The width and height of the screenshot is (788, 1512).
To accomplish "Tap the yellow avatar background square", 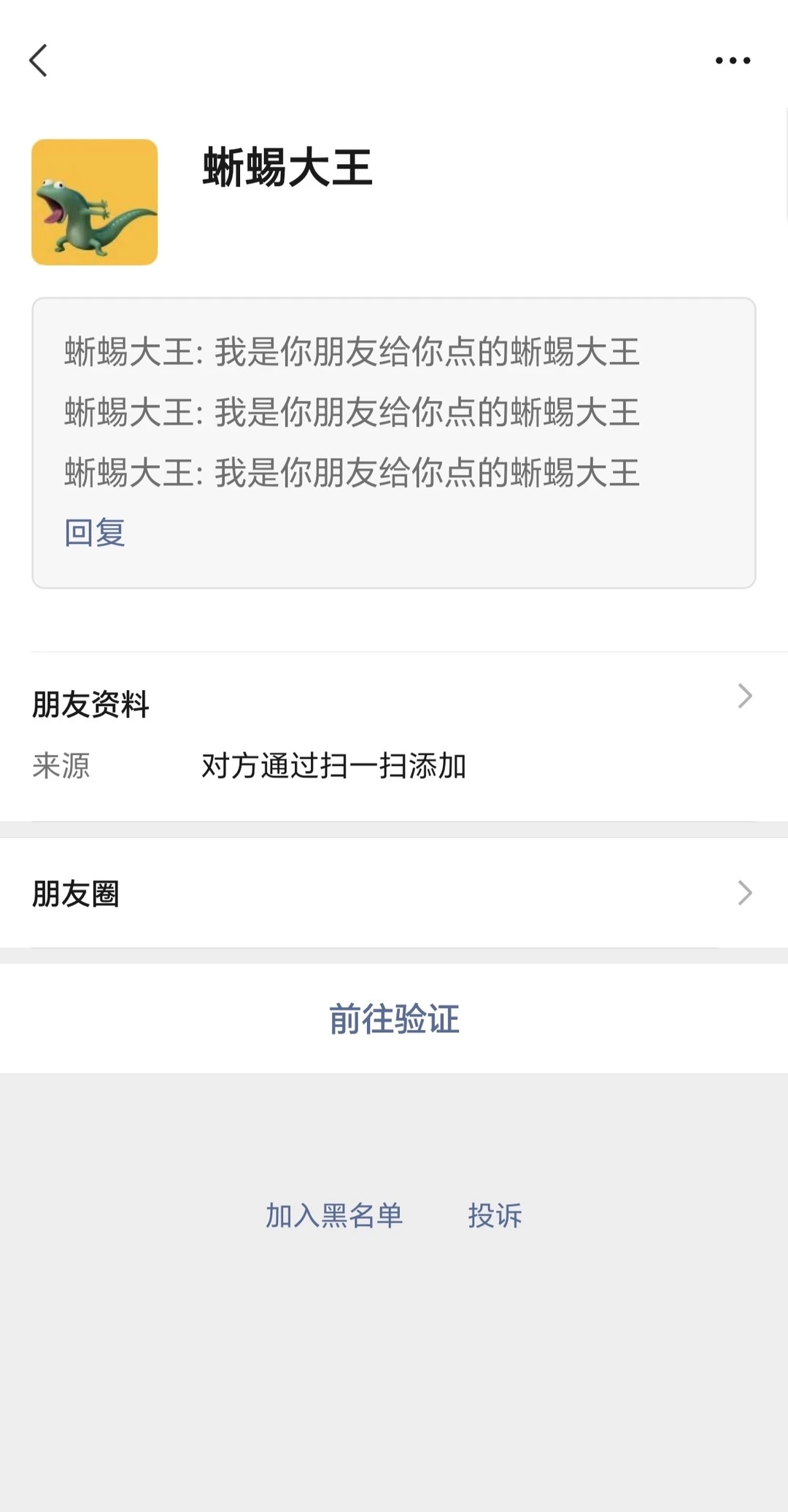I will [93, 203].
